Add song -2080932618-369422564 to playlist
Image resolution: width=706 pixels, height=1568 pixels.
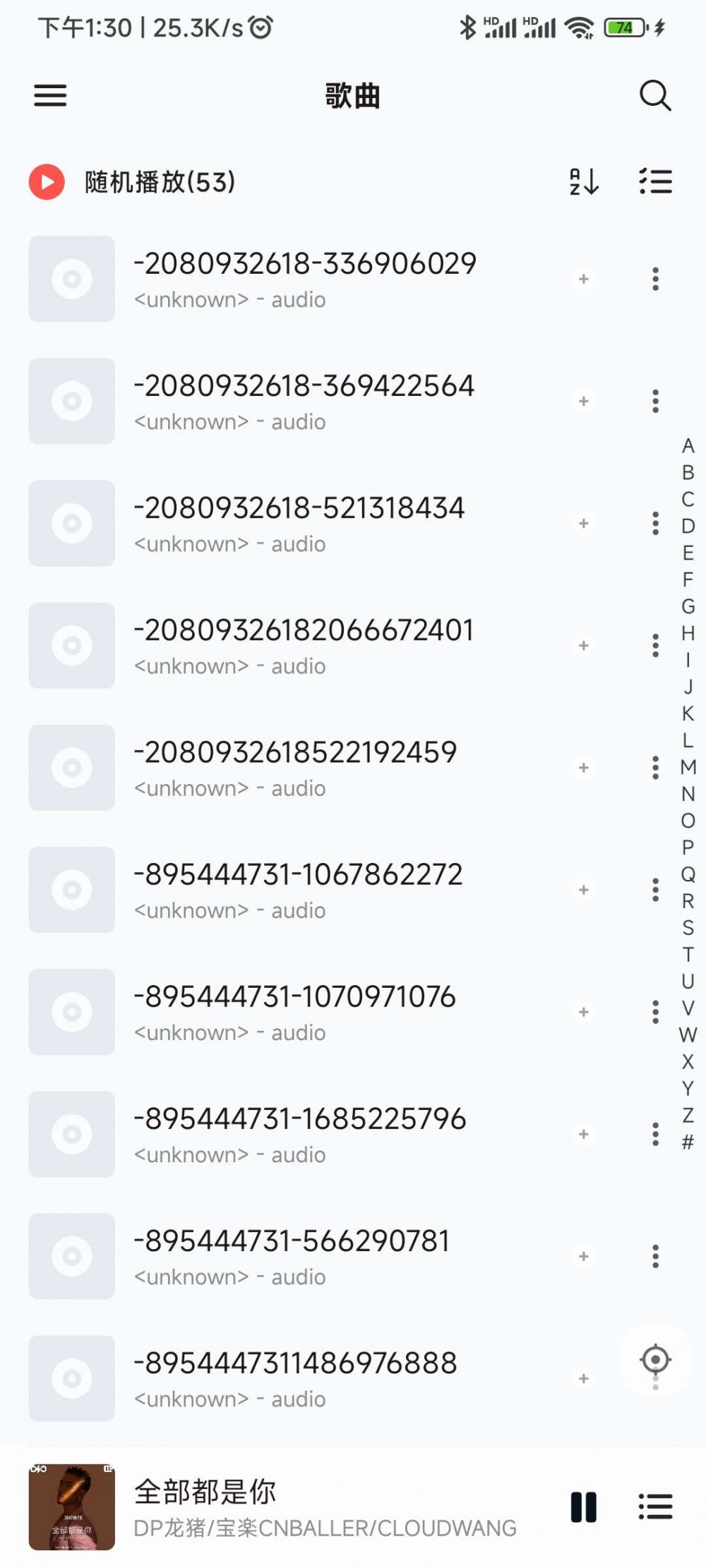(584, 402)
